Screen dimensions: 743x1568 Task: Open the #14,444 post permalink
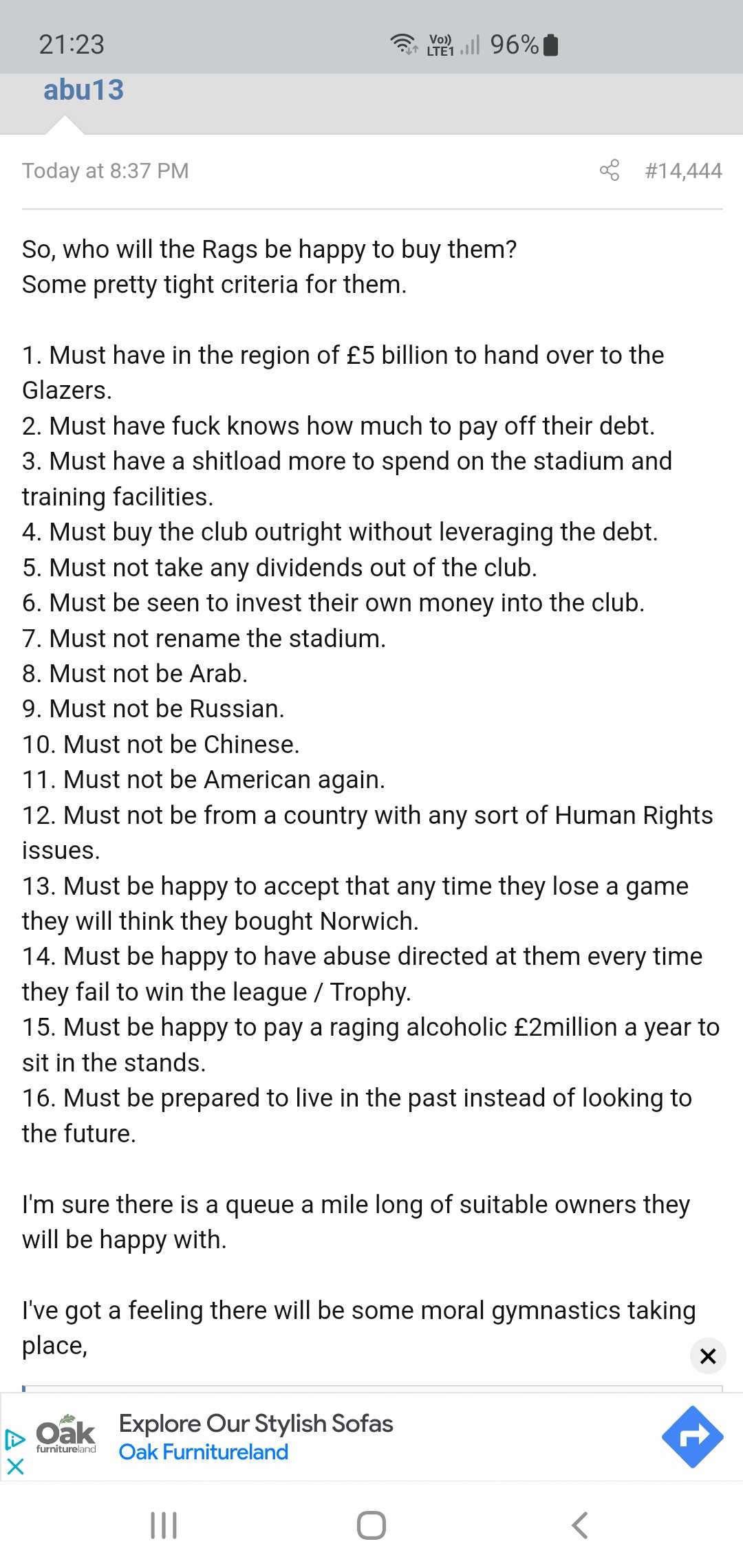(683, 171)
